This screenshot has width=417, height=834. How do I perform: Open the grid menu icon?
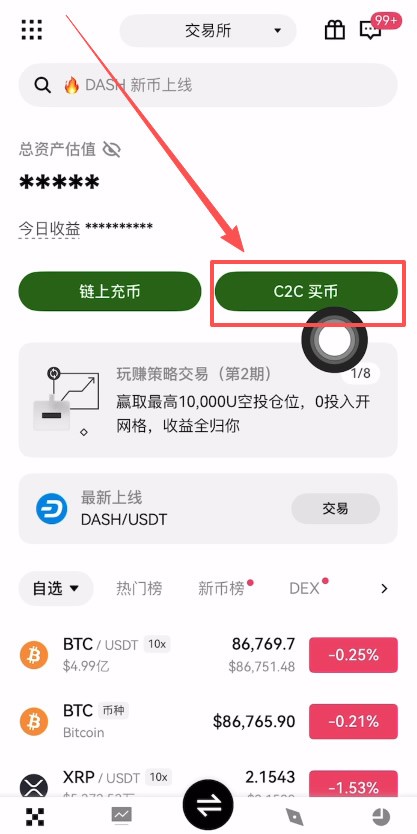pyautogui.click(x=32, y=29)
